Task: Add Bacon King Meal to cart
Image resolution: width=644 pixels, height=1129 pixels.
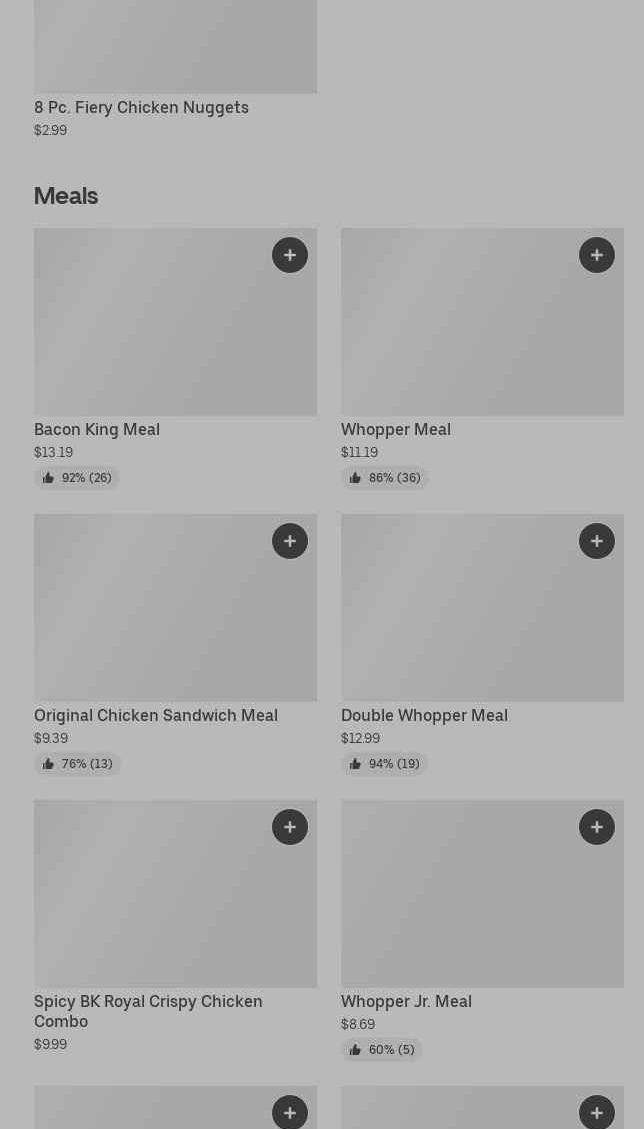Action: click(290, 255)
